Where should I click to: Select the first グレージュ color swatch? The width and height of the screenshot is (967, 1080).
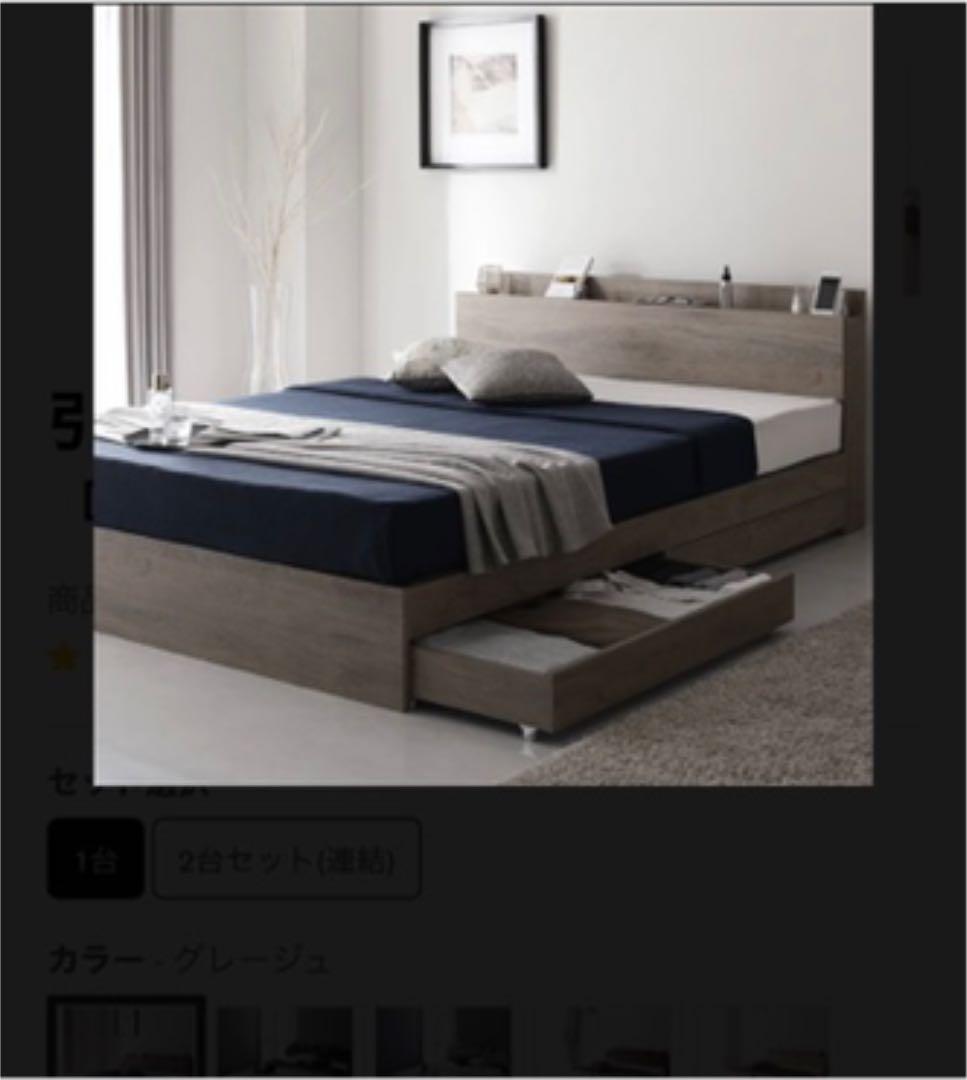127,1038
